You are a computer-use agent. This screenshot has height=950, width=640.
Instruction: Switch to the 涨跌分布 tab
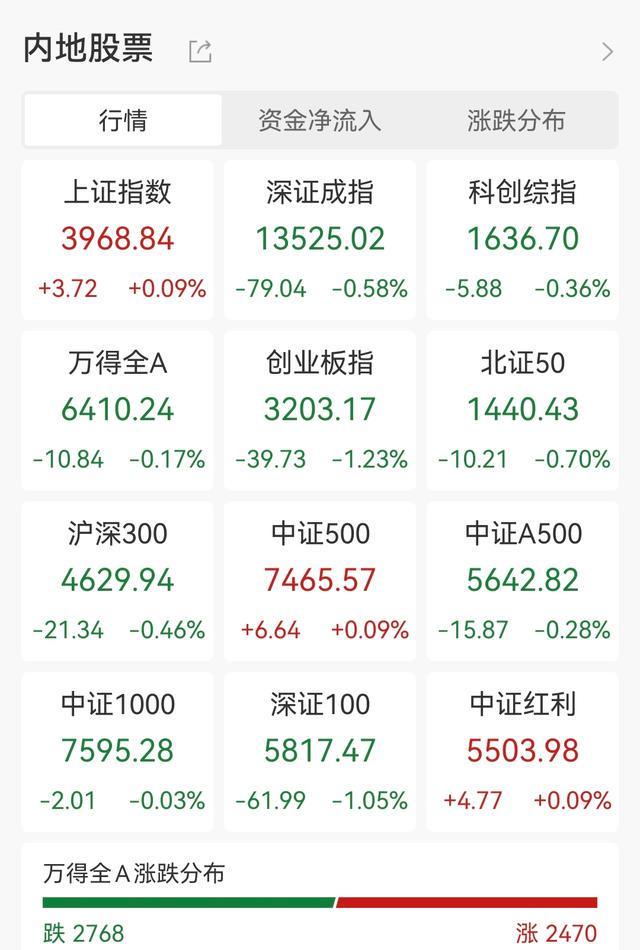click(x=516, y=121)
